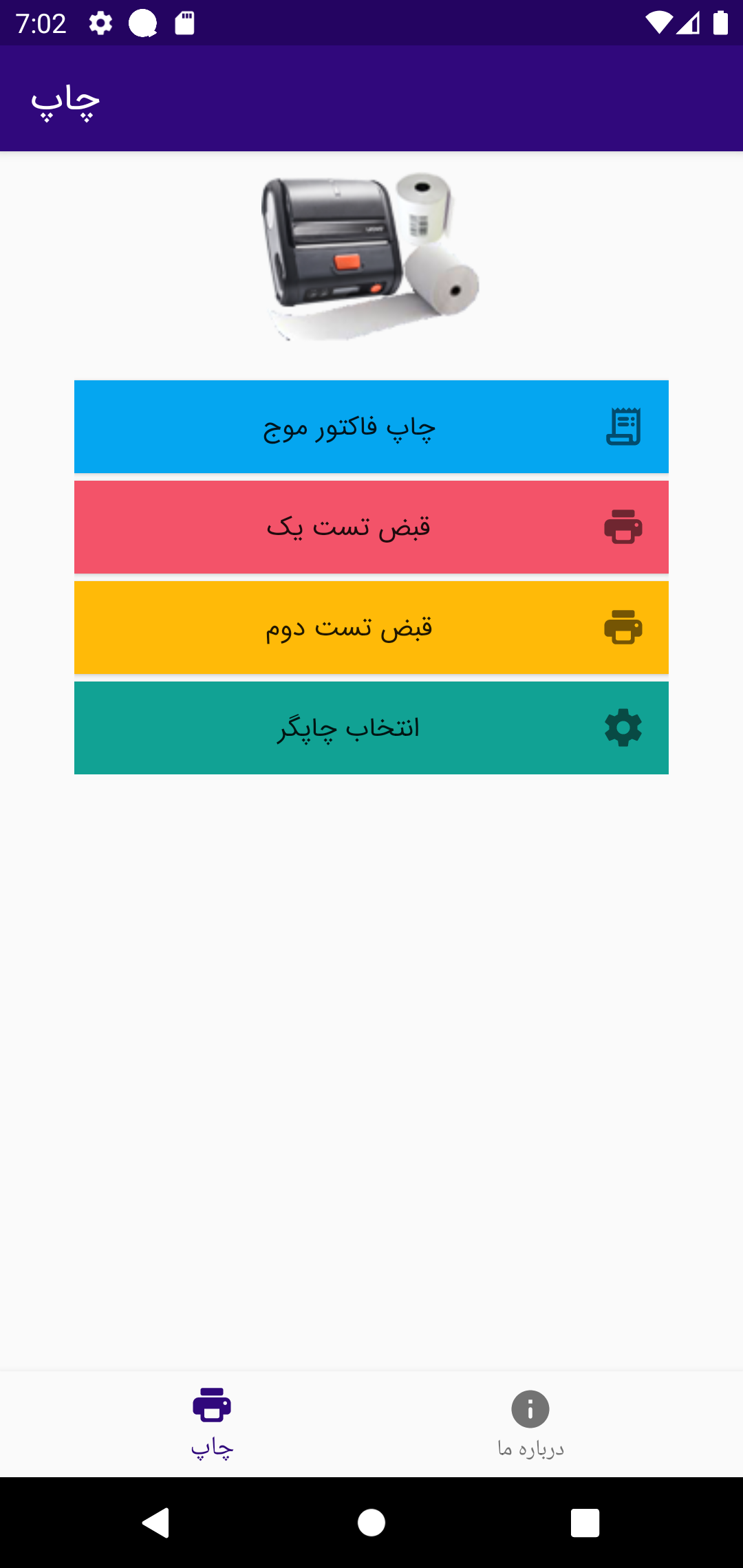Viewport: 743px width, 1568px height.
Task: Select the قبض تست دوم button
Action: (x=371, y=627)
